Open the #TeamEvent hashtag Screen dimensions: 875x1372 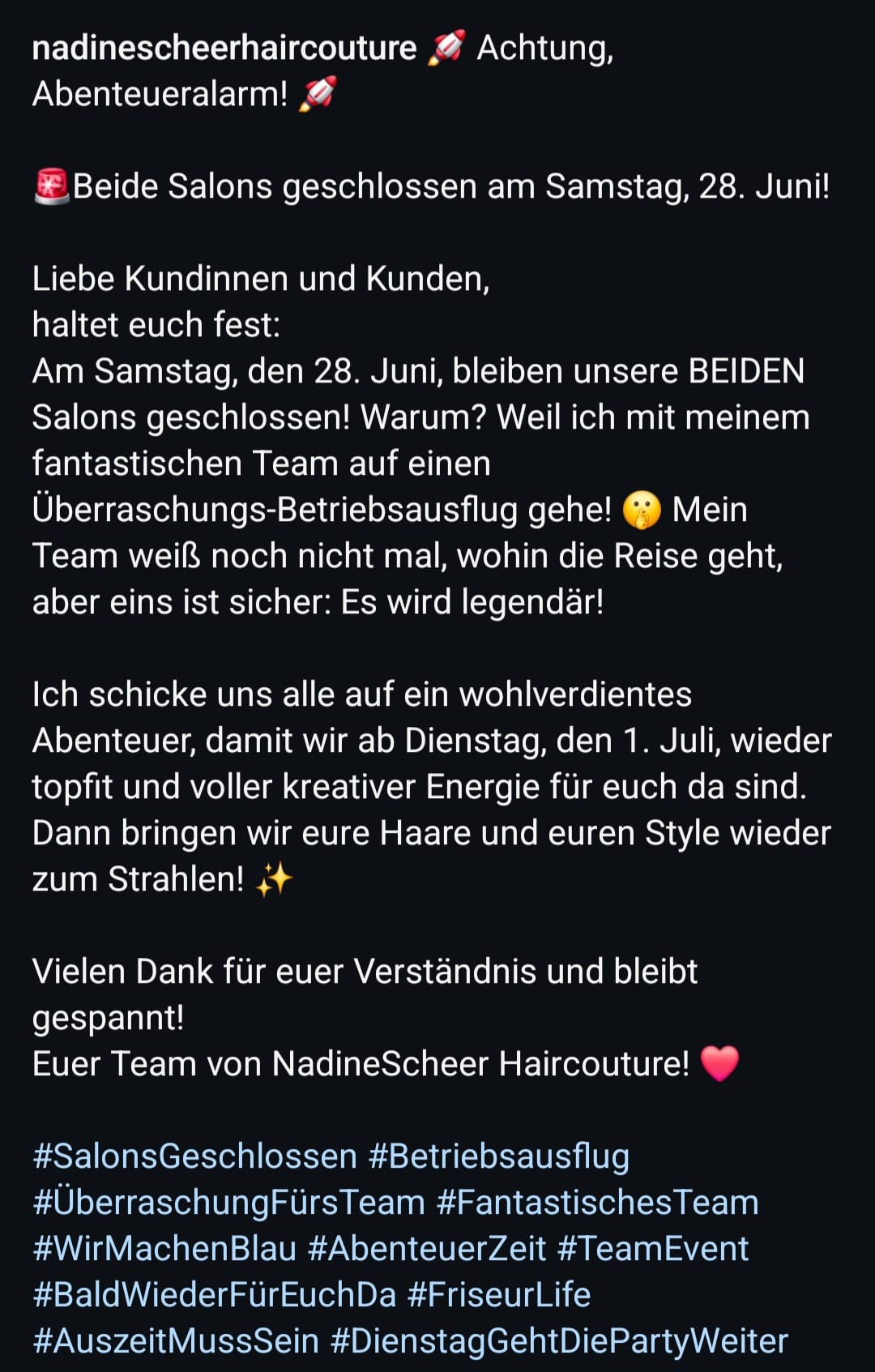[653, 1249]
